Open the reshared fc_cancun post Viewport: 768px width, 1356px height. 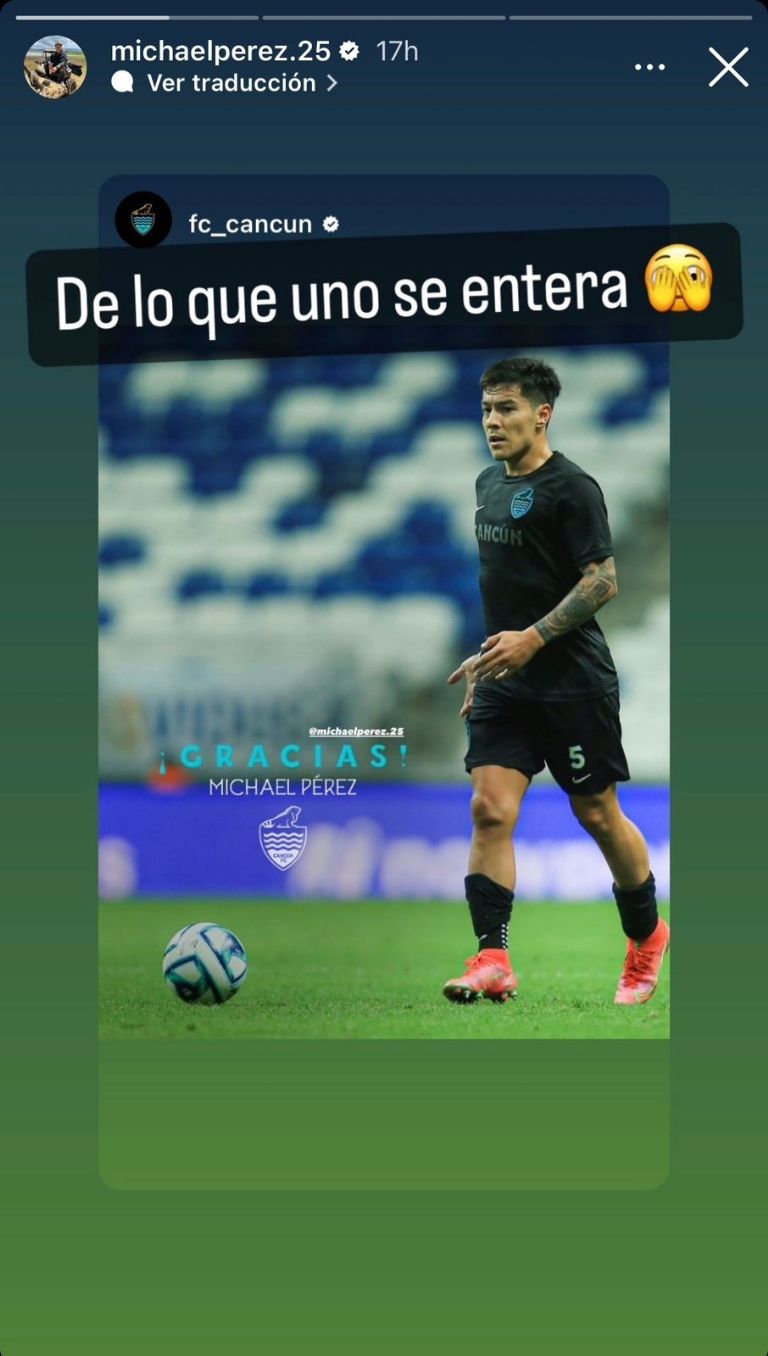click(384, 680)
